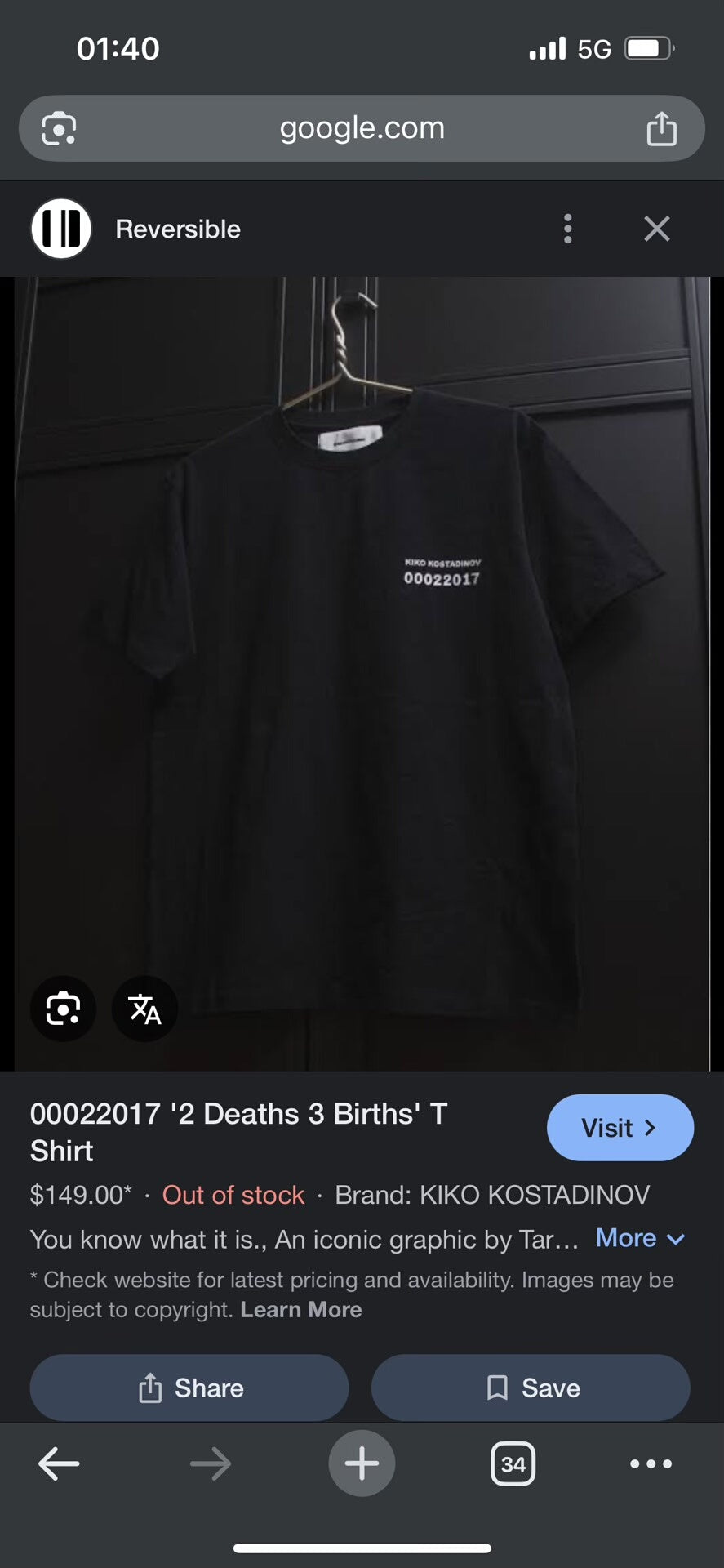The width and height of the screenshot is (724, 1568).
Task: Open the Learn More link
Action: tap(301, 1310)
